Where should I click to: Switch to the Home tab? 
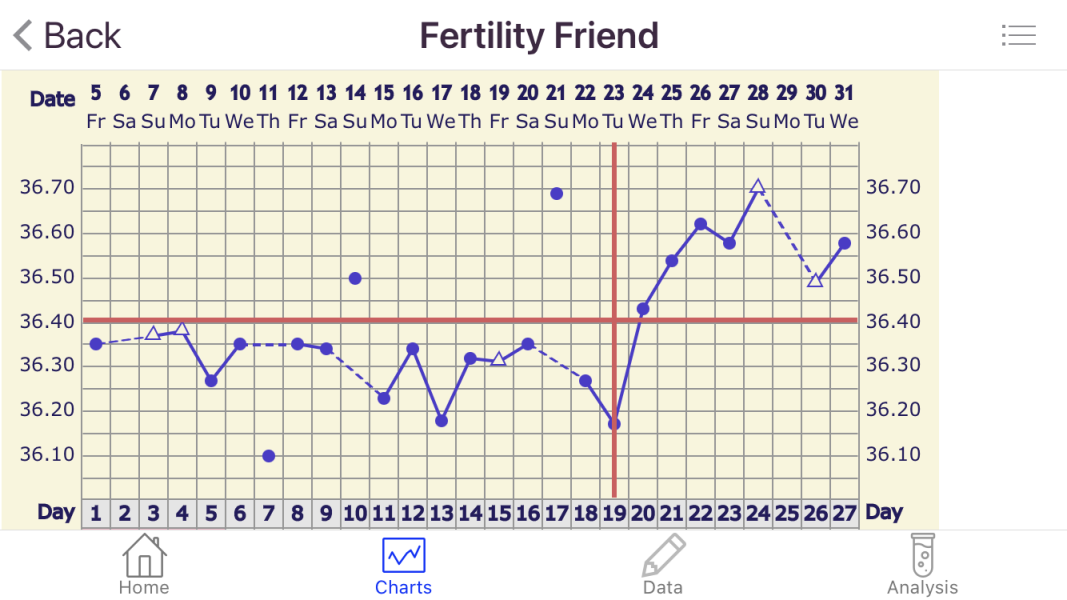[x=144, y=565]
